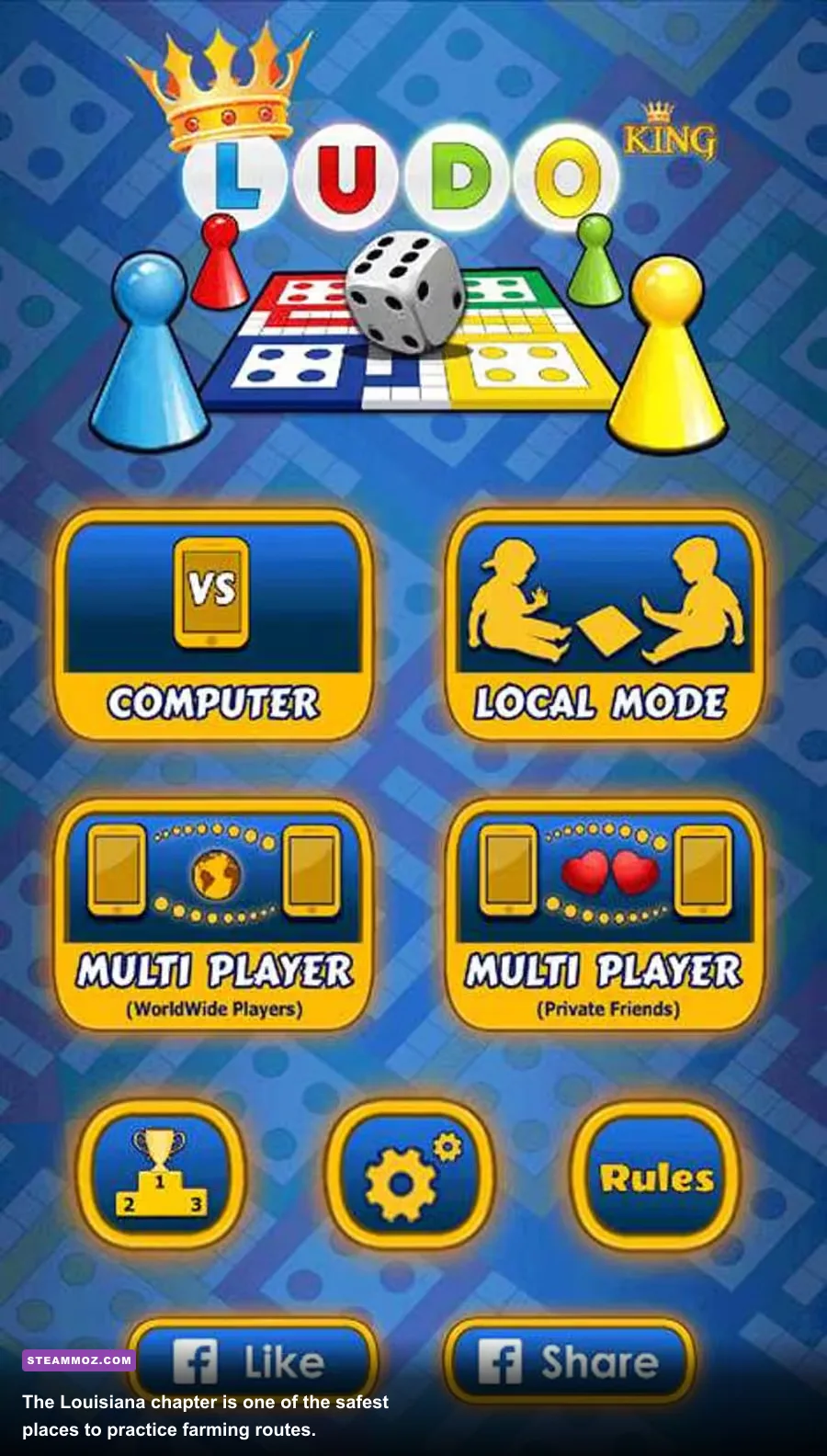
Task: Open the trophy leaderboard
Action: [161, 1175]
